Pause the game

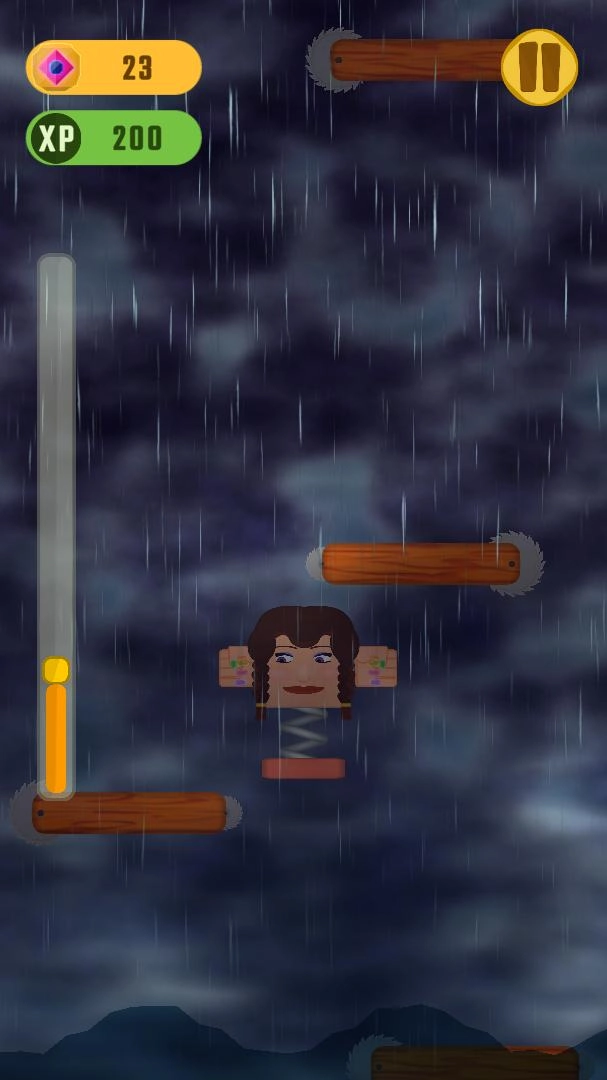click(x=539, y=67)
